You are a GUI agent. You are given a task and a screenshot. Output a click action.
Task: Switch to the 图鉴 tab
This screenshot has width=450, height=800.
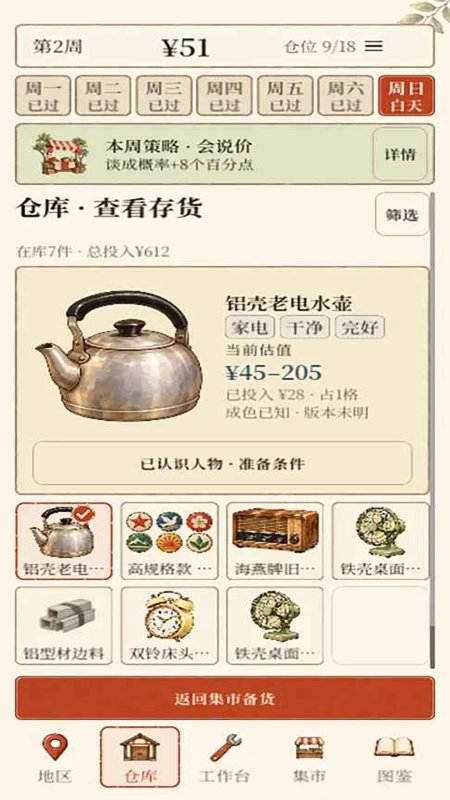394,758
